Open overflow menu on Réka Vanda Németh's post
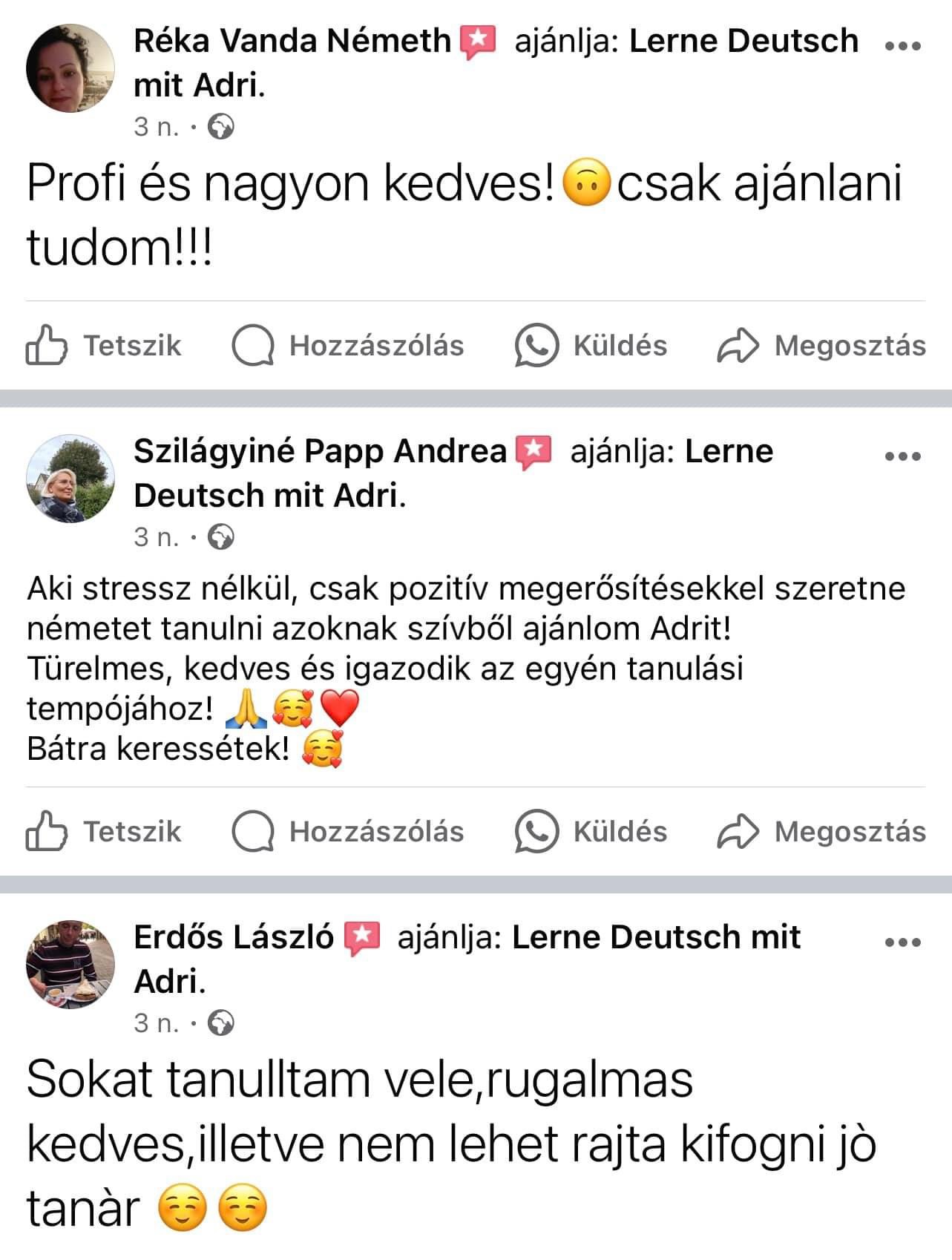The height and width of the screenshot is (1260, 952). 902,45
